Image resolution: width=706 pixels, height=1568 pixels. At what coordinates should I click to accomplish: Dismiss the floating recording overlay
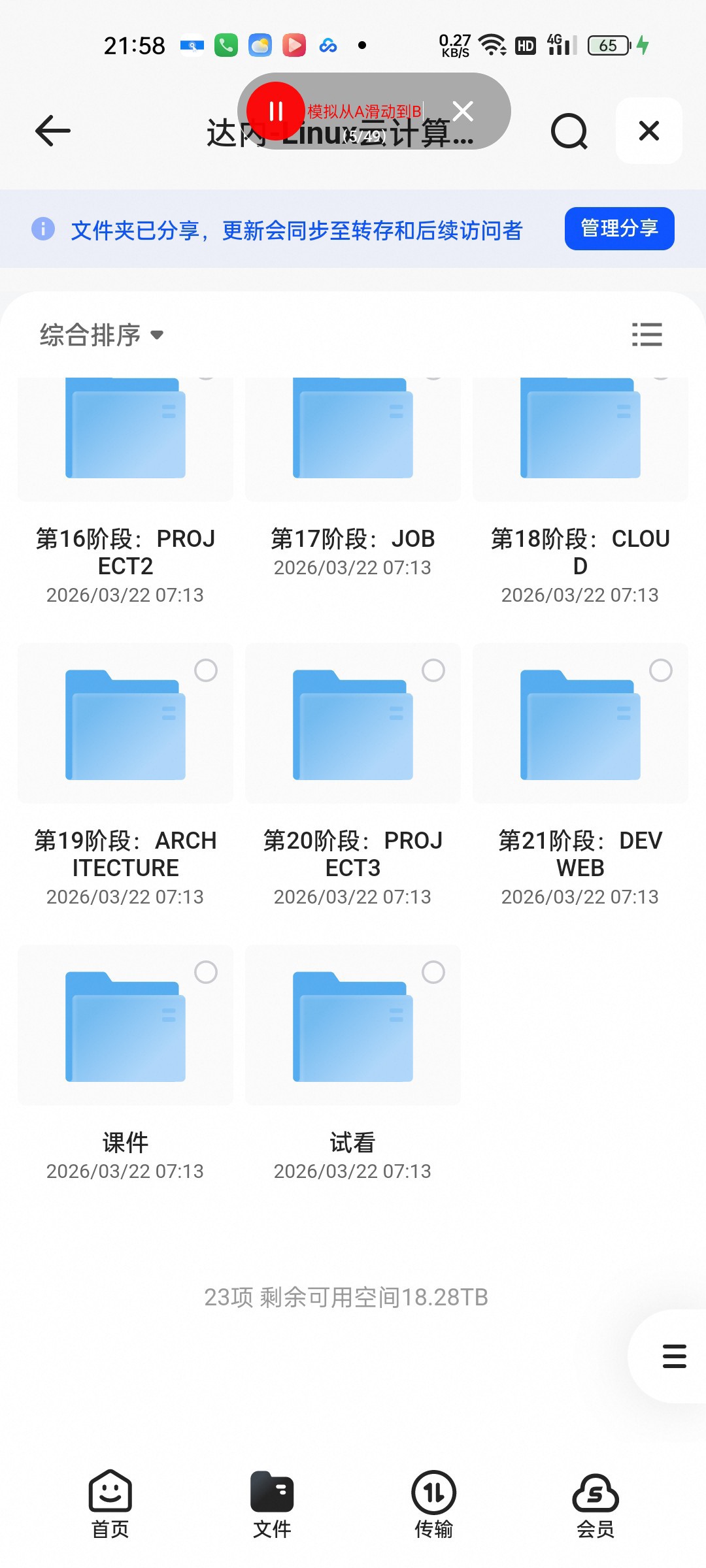click(463, 111)
